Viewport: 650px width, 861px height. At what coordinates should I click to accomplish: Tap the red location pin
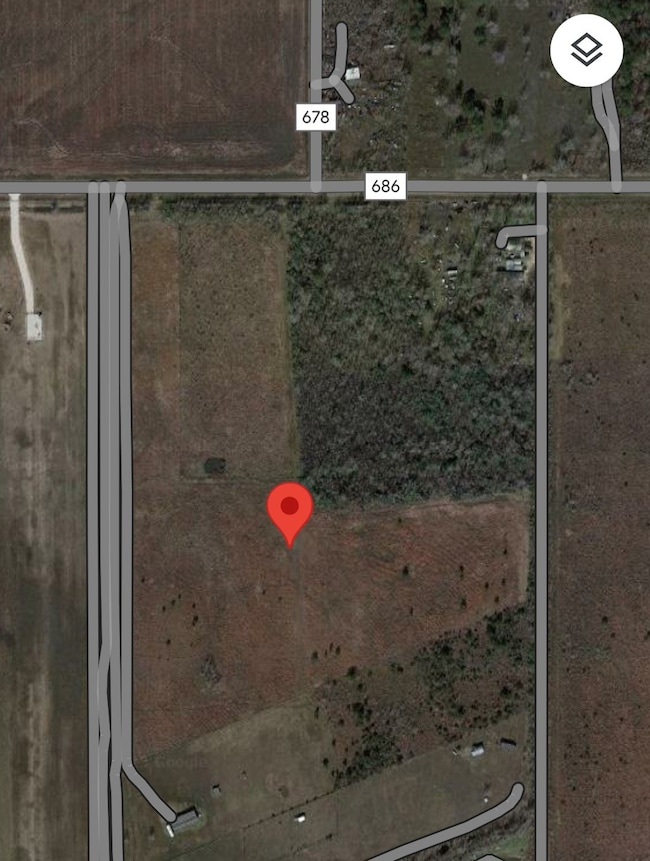(x=290, y=510)
